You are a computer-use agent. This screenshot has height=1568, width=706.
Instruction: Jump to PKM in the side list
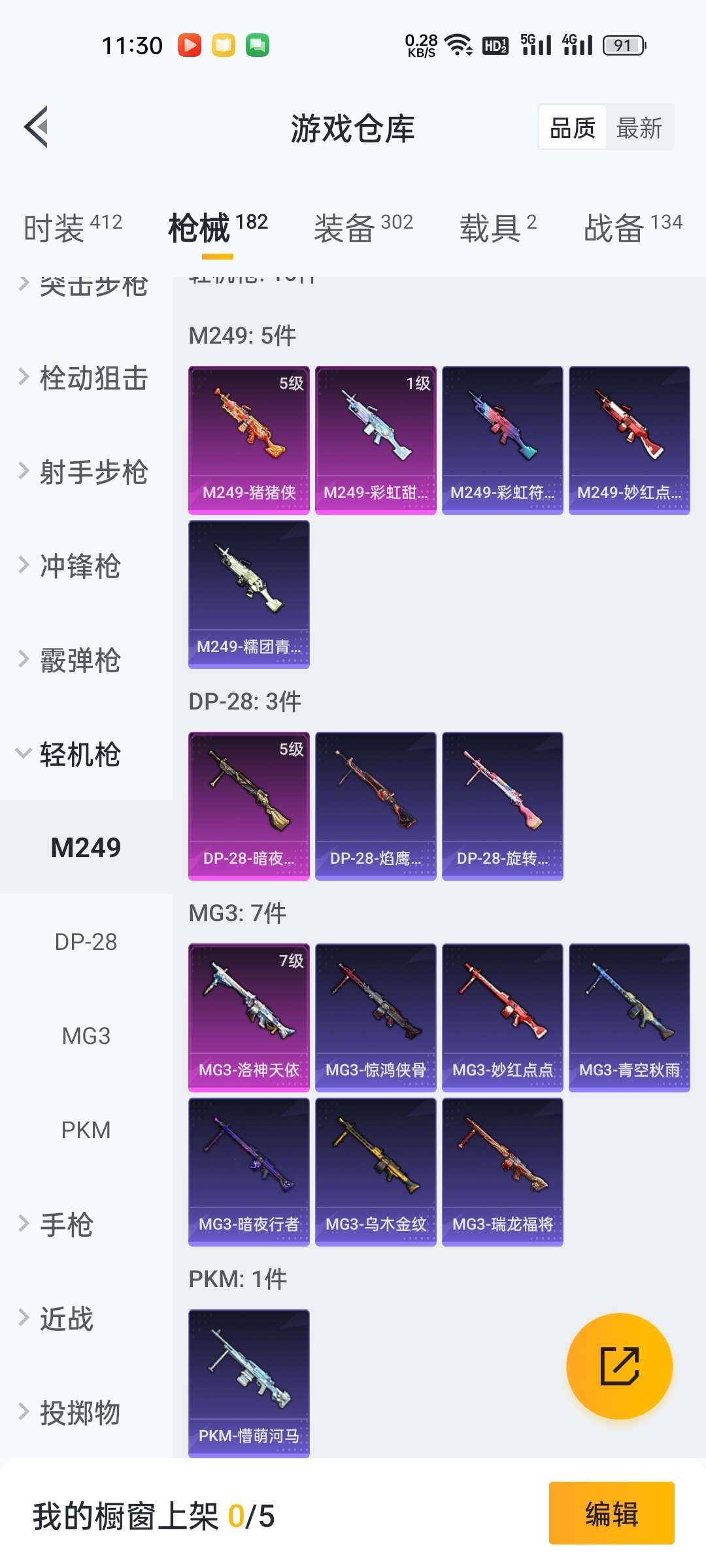click(x=86, y=1130)
